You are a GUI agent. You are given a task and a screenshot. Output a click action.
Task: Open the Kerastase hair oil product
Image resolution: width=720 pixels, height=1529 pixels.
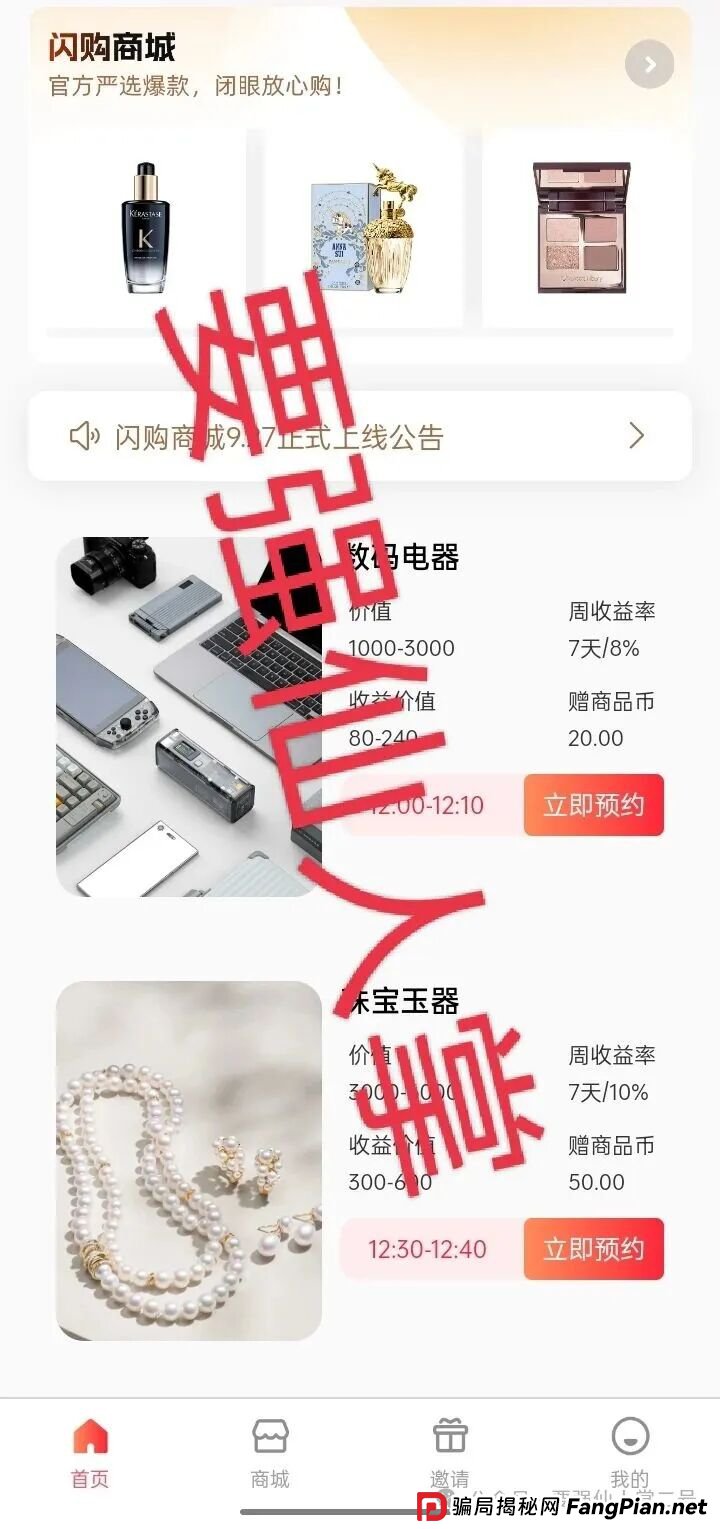pyautogui.click(x=146, y=228)
